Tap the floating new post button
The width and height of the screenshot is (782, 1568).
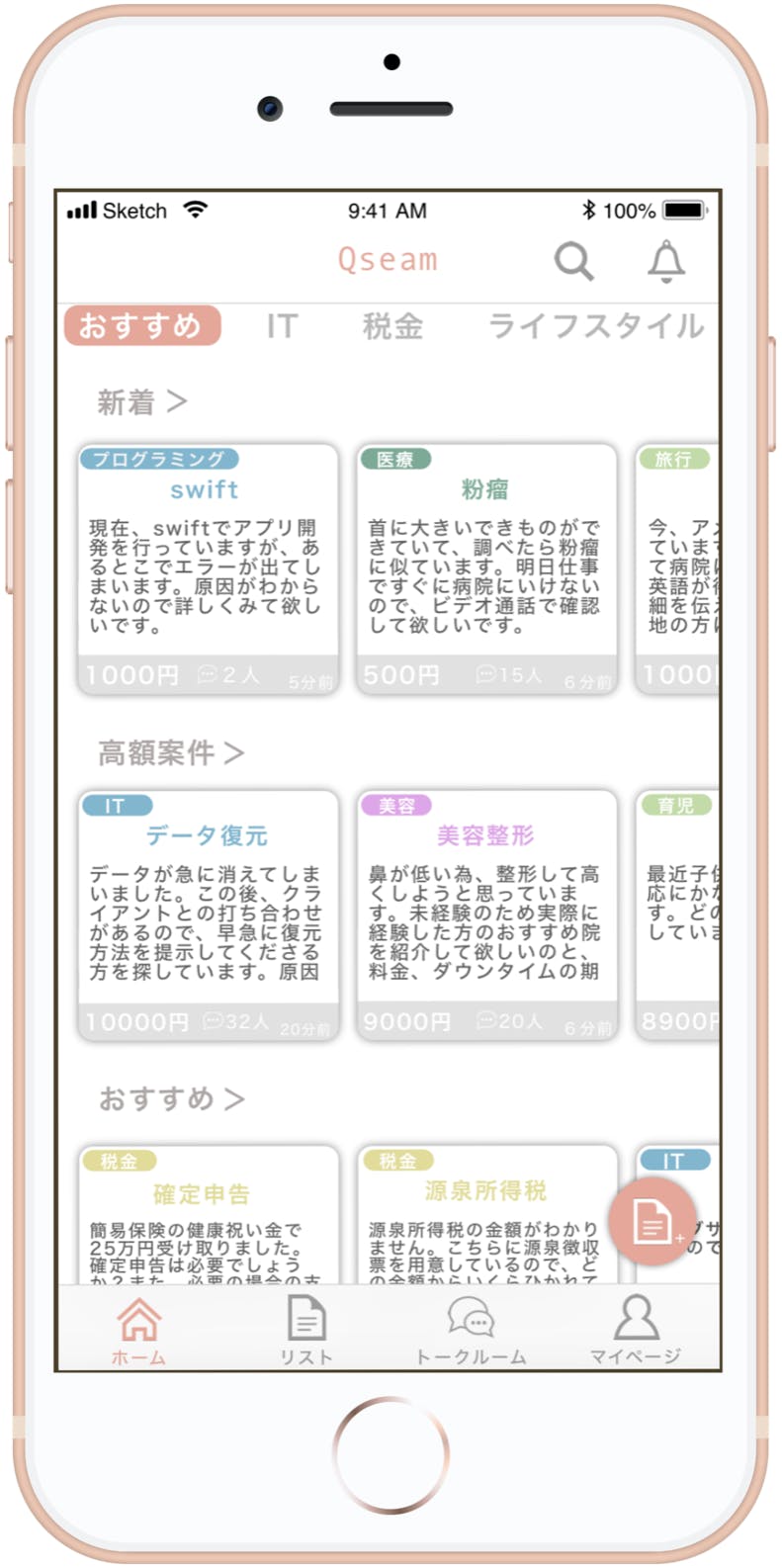point(652,1221)
